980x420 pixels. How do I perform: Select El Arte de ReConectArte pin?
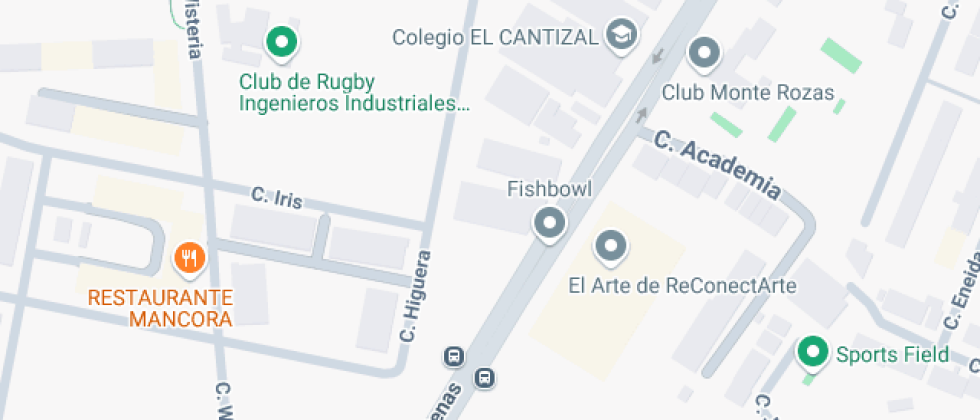[x=610, y=245]
